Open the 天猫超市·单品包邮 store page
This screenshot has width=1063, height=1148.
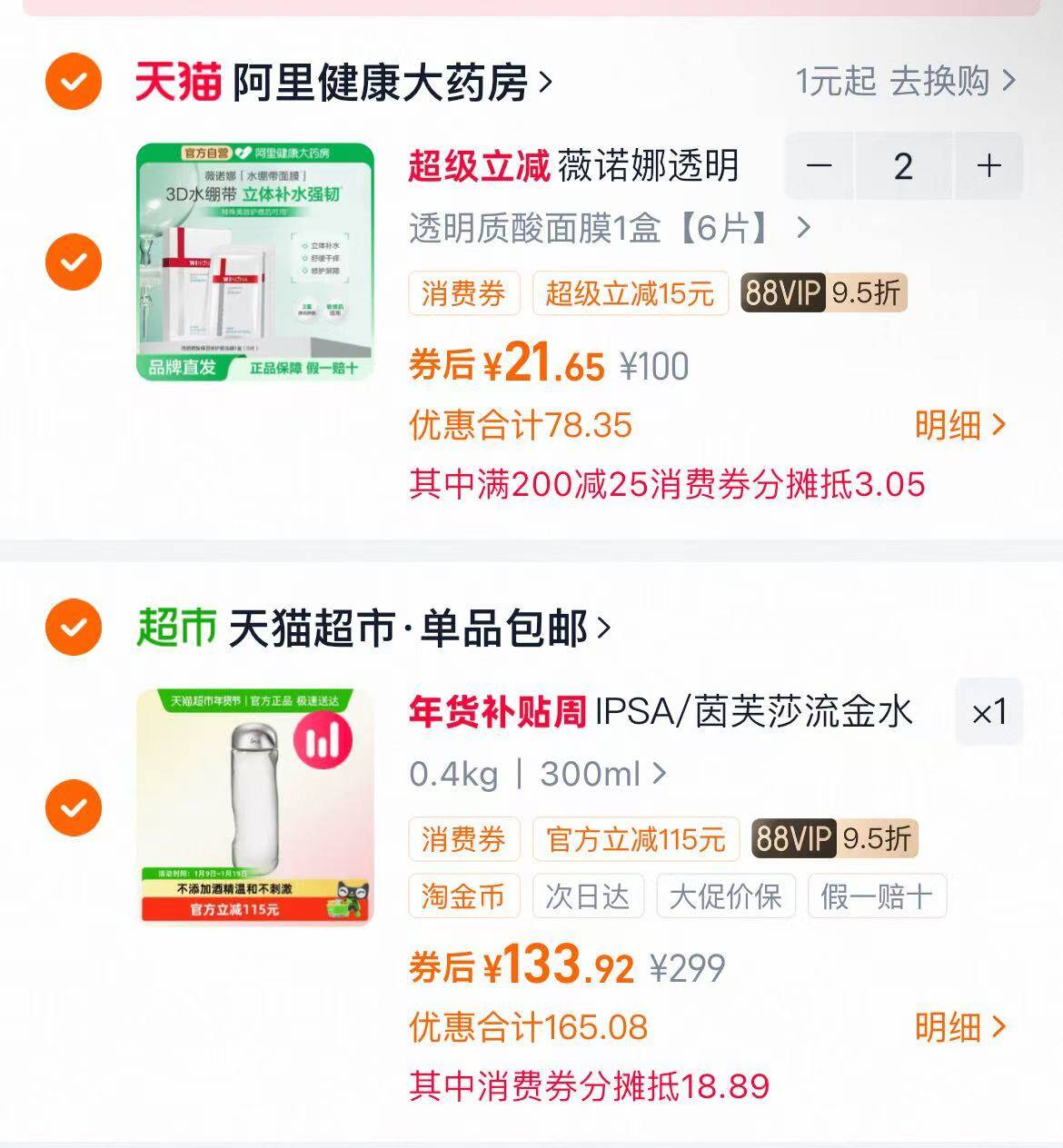click(x=418, y=628)
